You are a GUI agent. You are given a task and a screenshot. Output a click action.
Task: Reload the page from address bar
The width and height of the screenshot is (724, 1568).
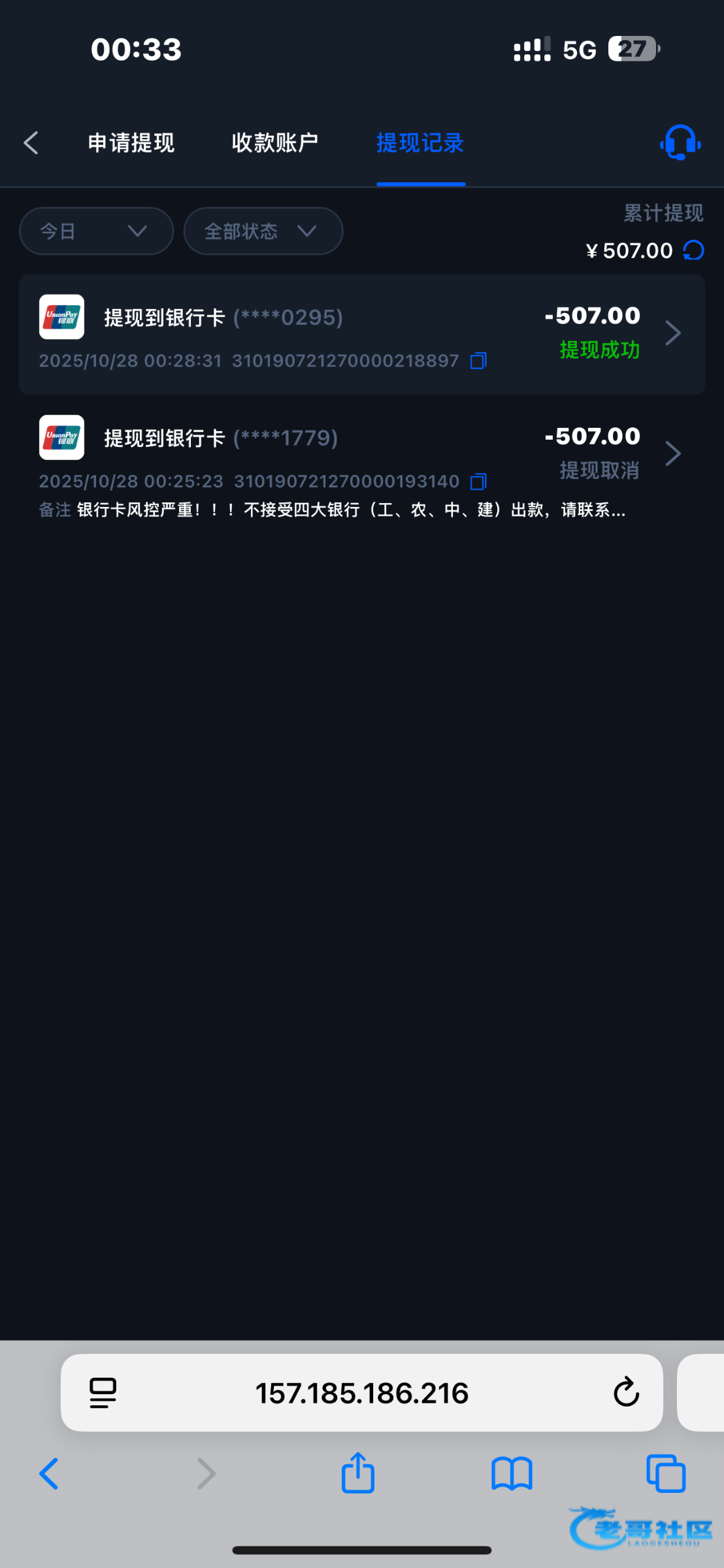(x=626, y=1392)
